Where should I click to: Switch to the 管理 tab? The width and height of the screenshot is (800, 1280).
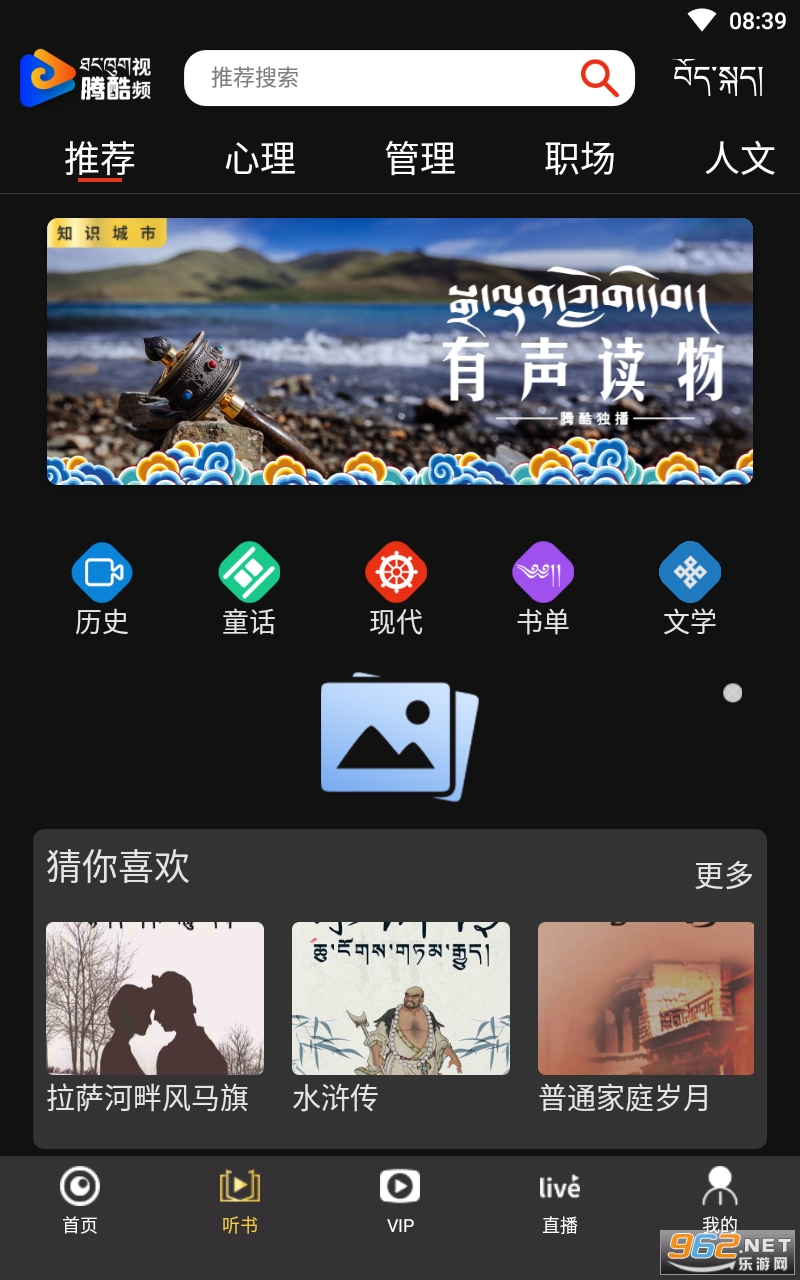tap(420, 159)
